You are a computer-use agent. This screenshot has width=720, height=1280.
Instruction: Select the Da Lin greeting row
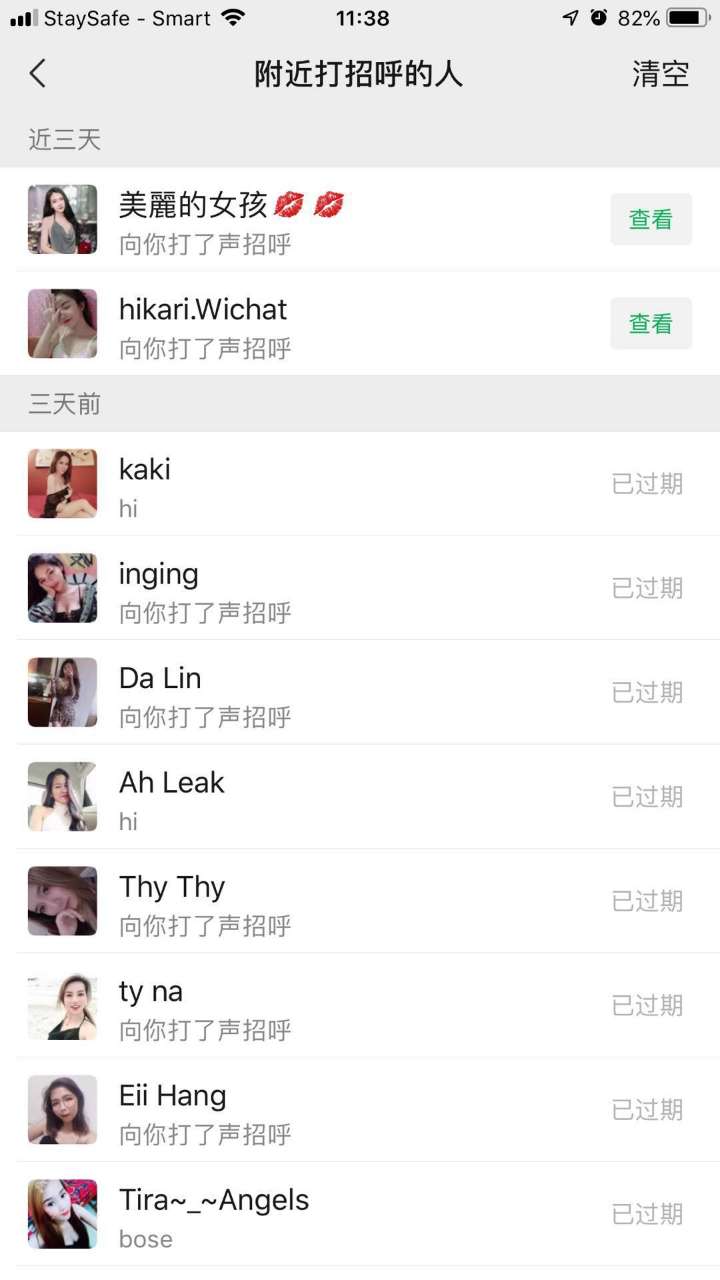pos(360,692)
